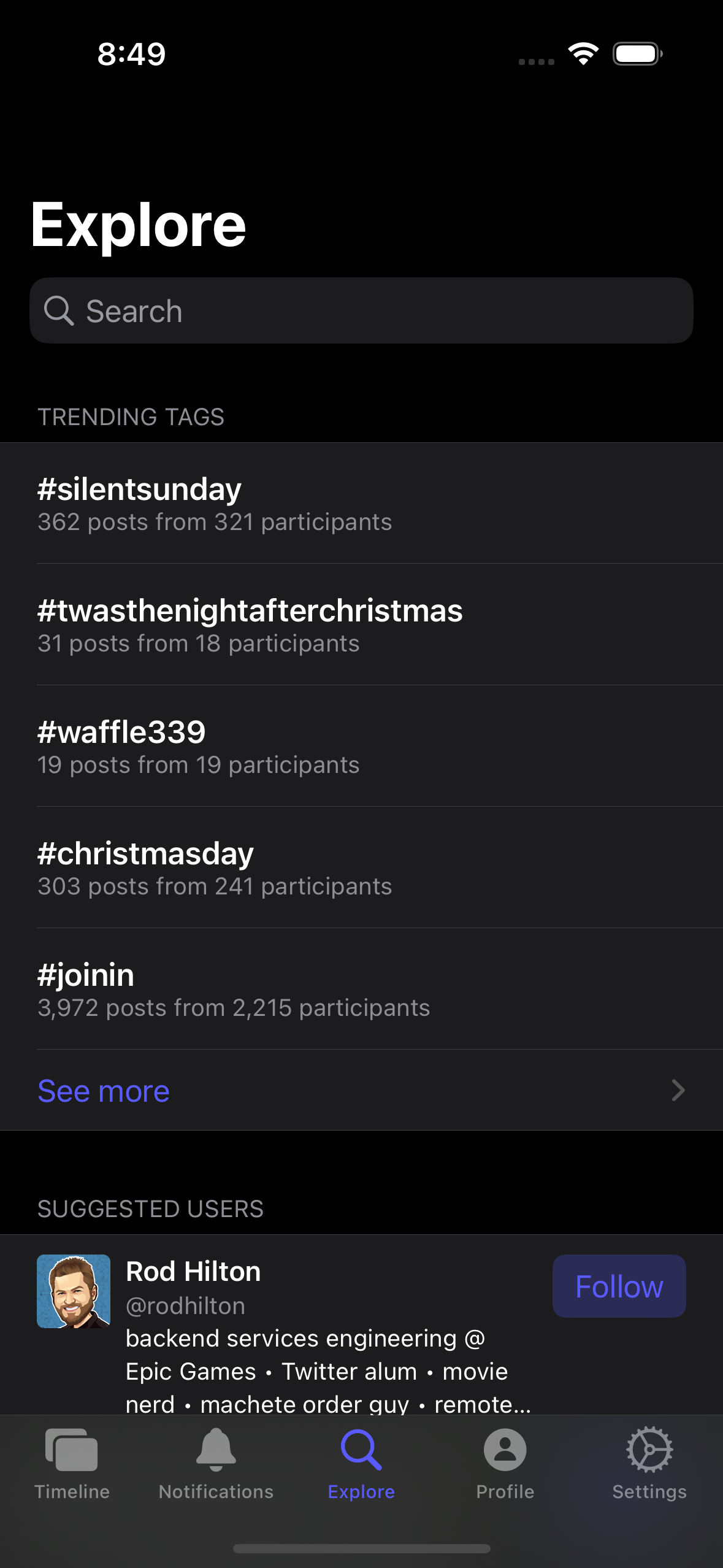
Task: Switch to the Settings tab
Action: 649,1464
